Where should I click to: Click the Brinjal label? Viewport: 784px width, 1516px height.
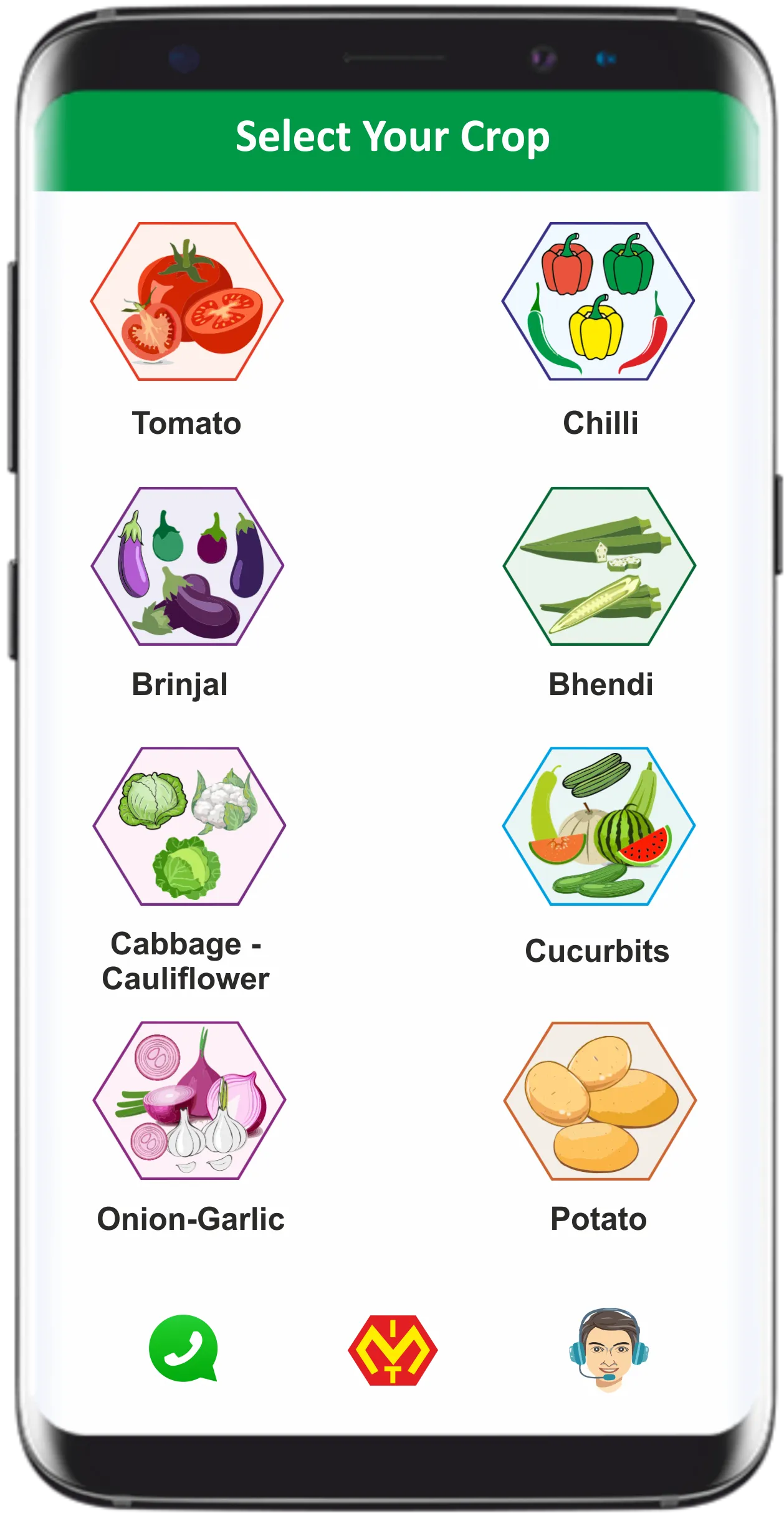[179, 686]
